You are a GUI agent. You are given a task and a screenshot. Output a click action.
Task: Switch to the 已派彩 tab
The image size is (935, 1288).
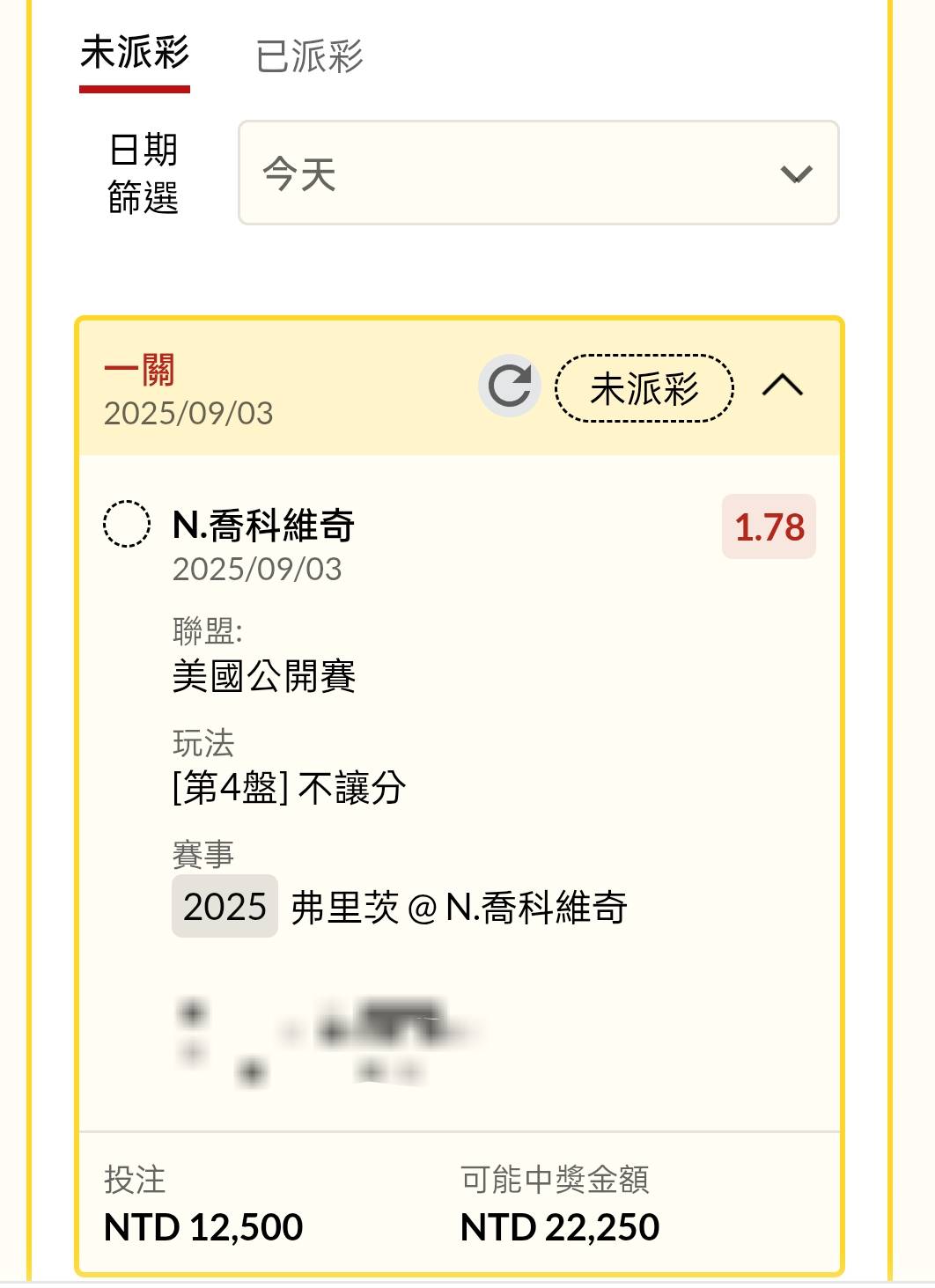click(309, 56)
